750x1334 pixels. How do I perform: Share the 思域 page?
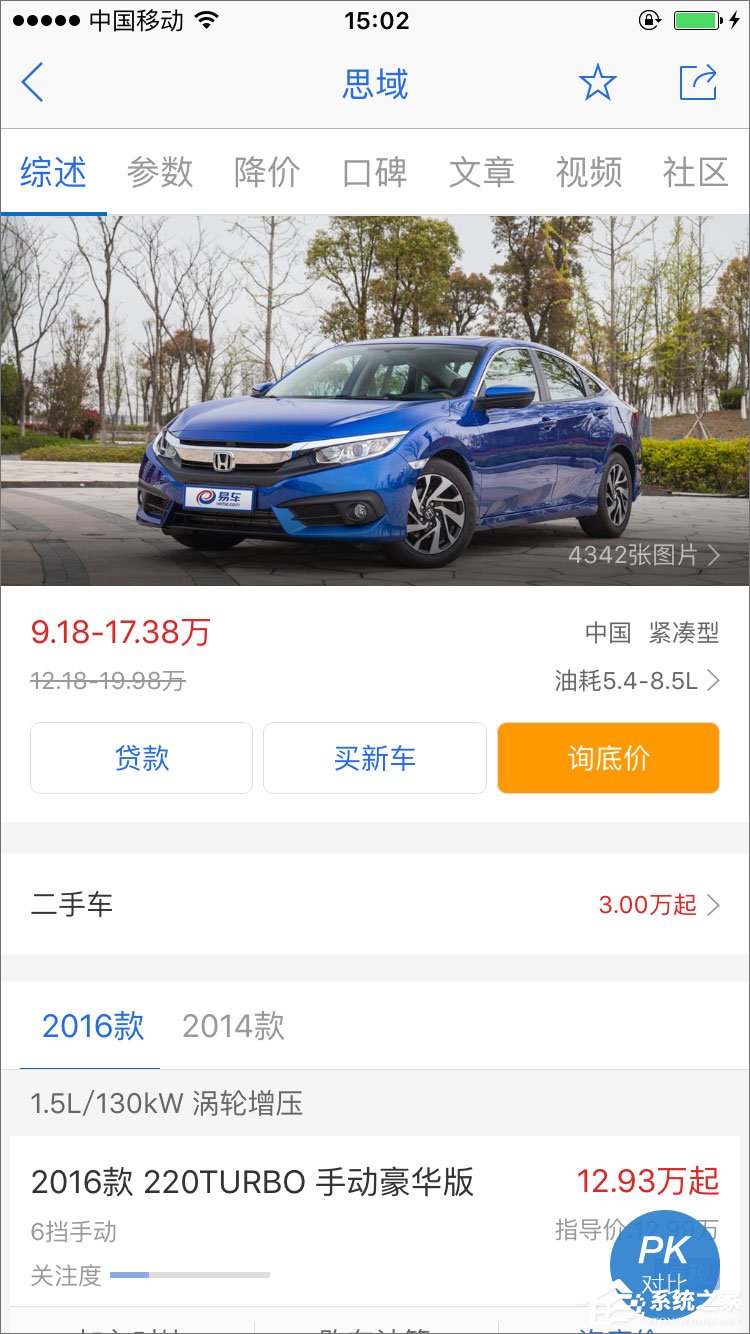click(x=698, y=82)
